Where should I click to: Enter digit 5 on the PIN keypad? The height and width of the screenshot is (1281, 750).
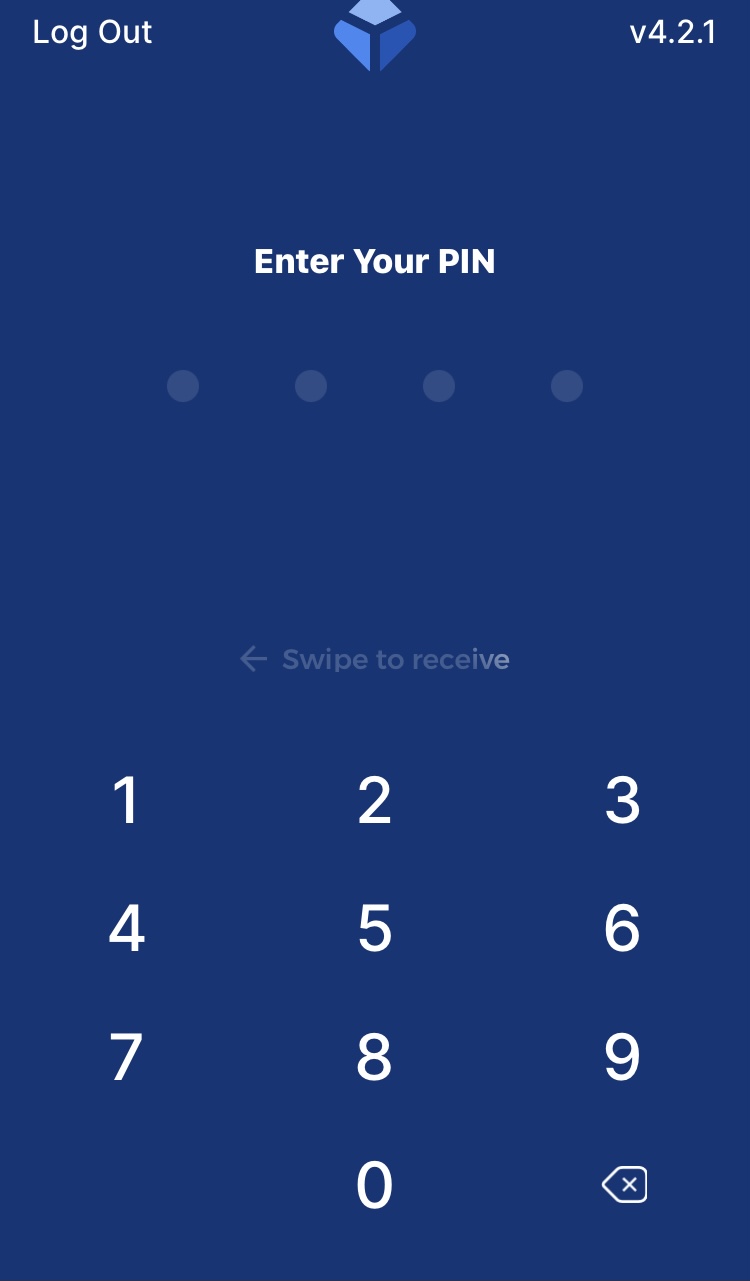click(x=375, y=929)
